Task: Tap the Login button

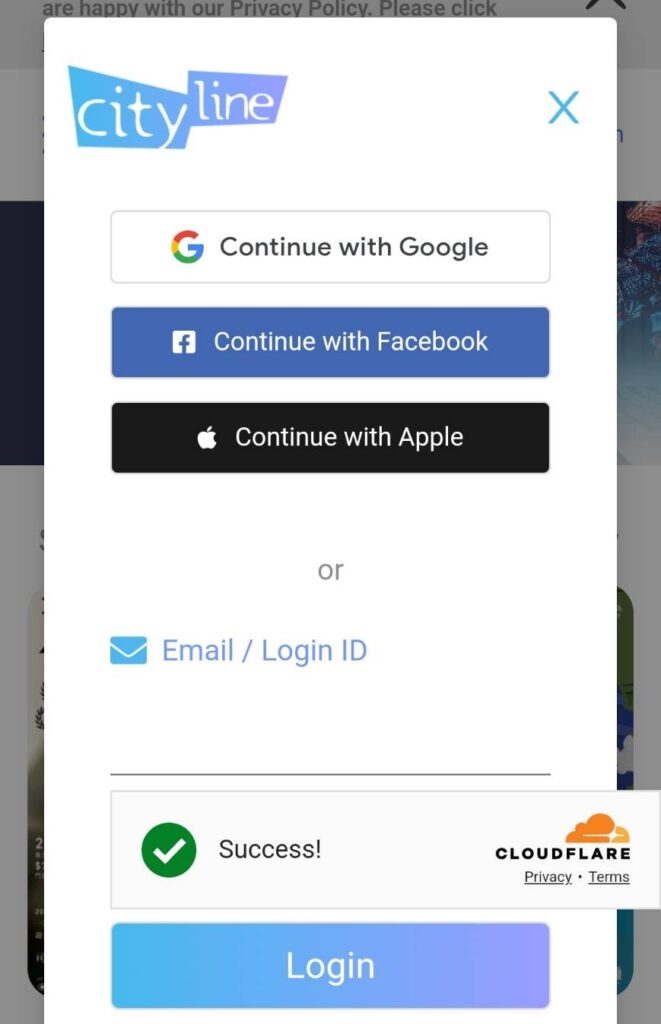Action: [330, 965]
